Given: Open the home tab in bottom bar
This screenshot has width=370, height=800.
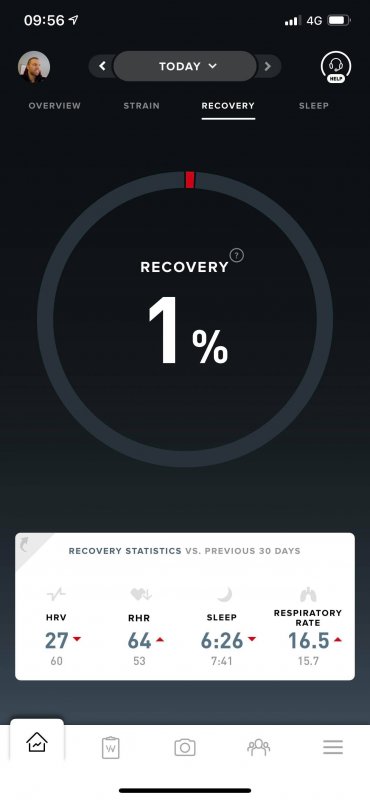Looking at the screenshot, I should [37, 742].
